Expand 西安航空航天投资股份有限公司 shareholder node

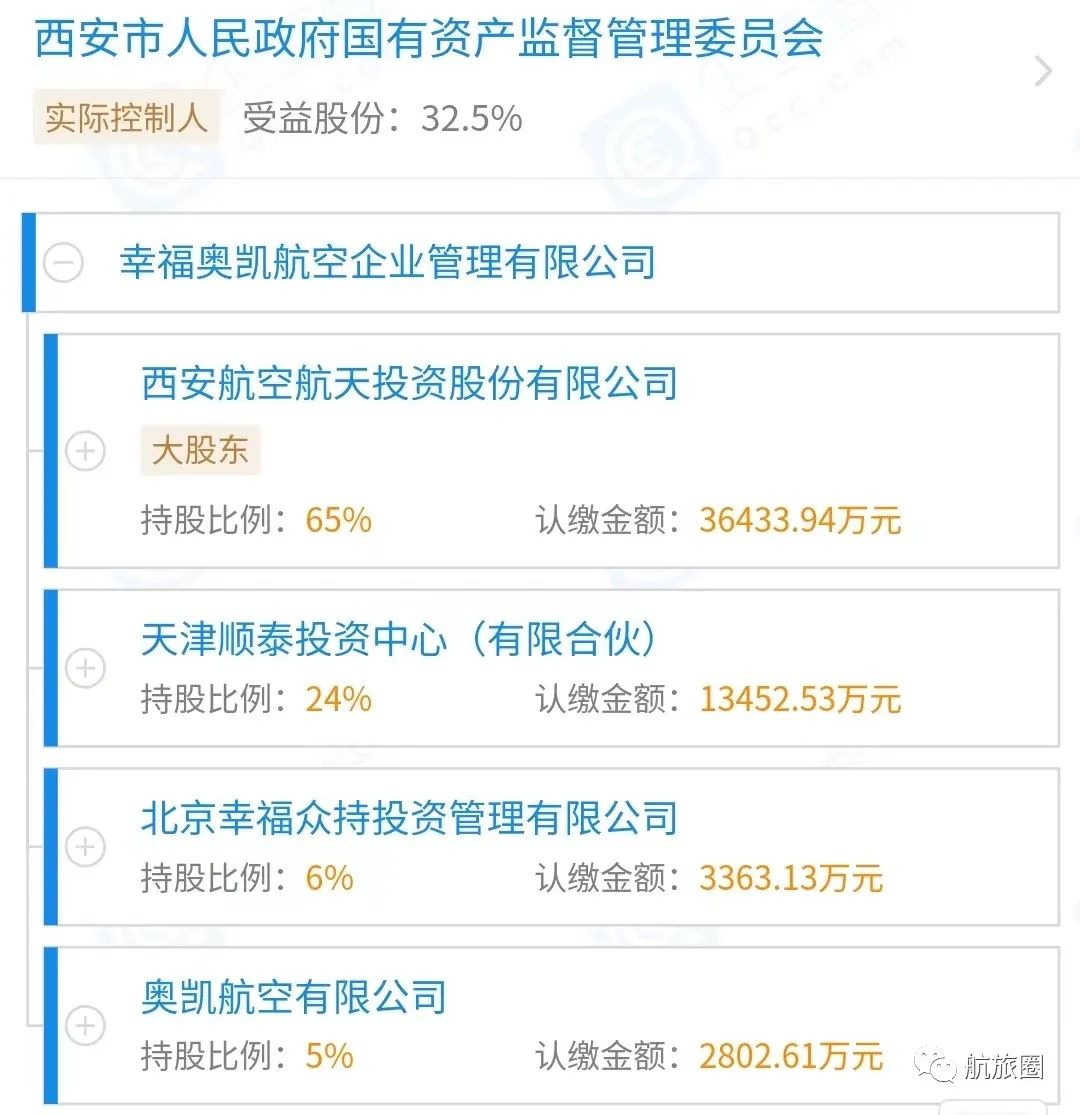pyautogui.click(x=86, y=451)
